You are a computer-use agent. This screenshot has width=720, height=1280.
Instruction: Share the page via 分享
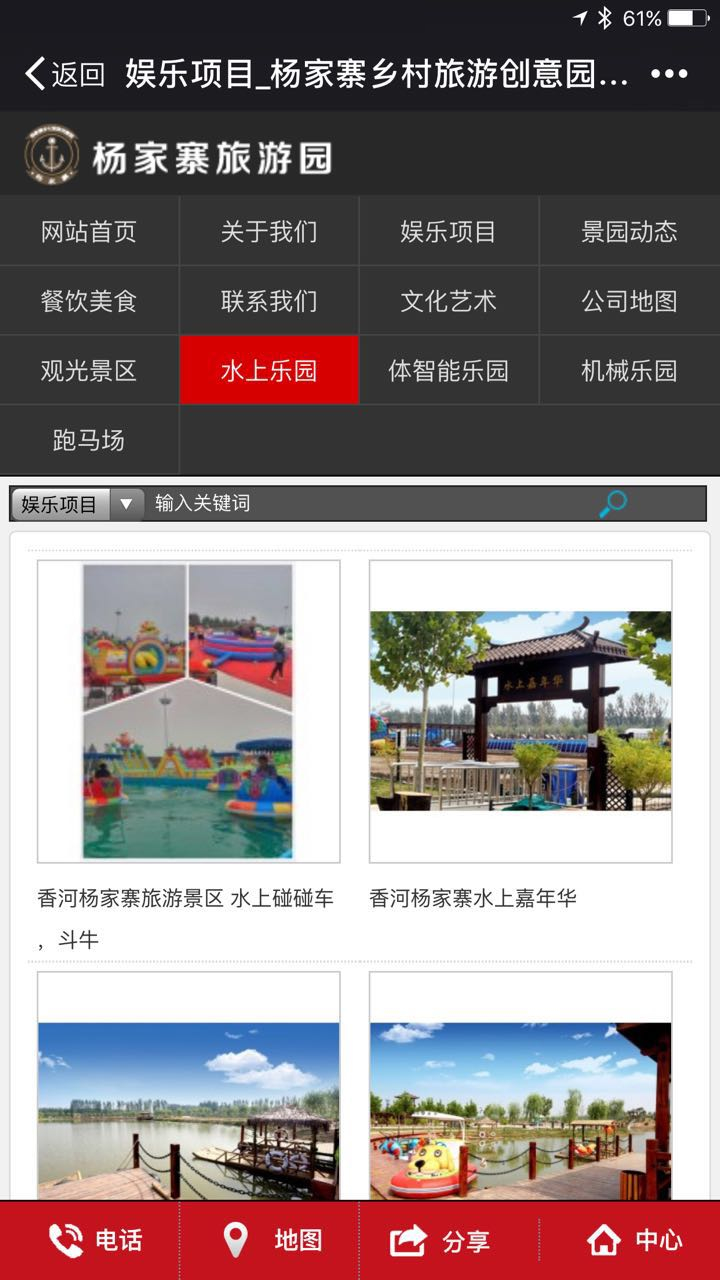pos(440,1241)
